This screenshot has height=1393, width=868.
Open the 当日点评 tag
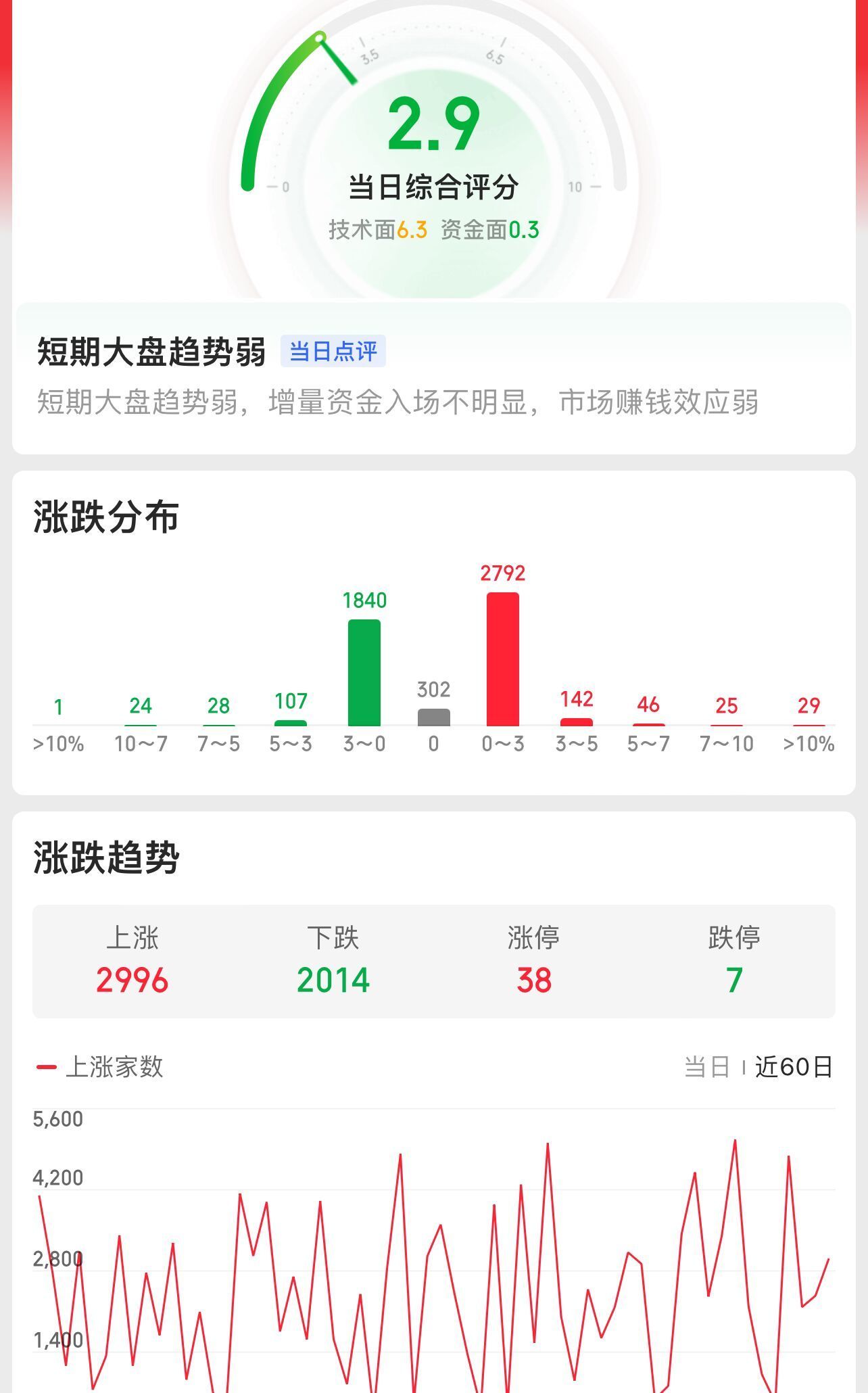click(x=333, y=352)
